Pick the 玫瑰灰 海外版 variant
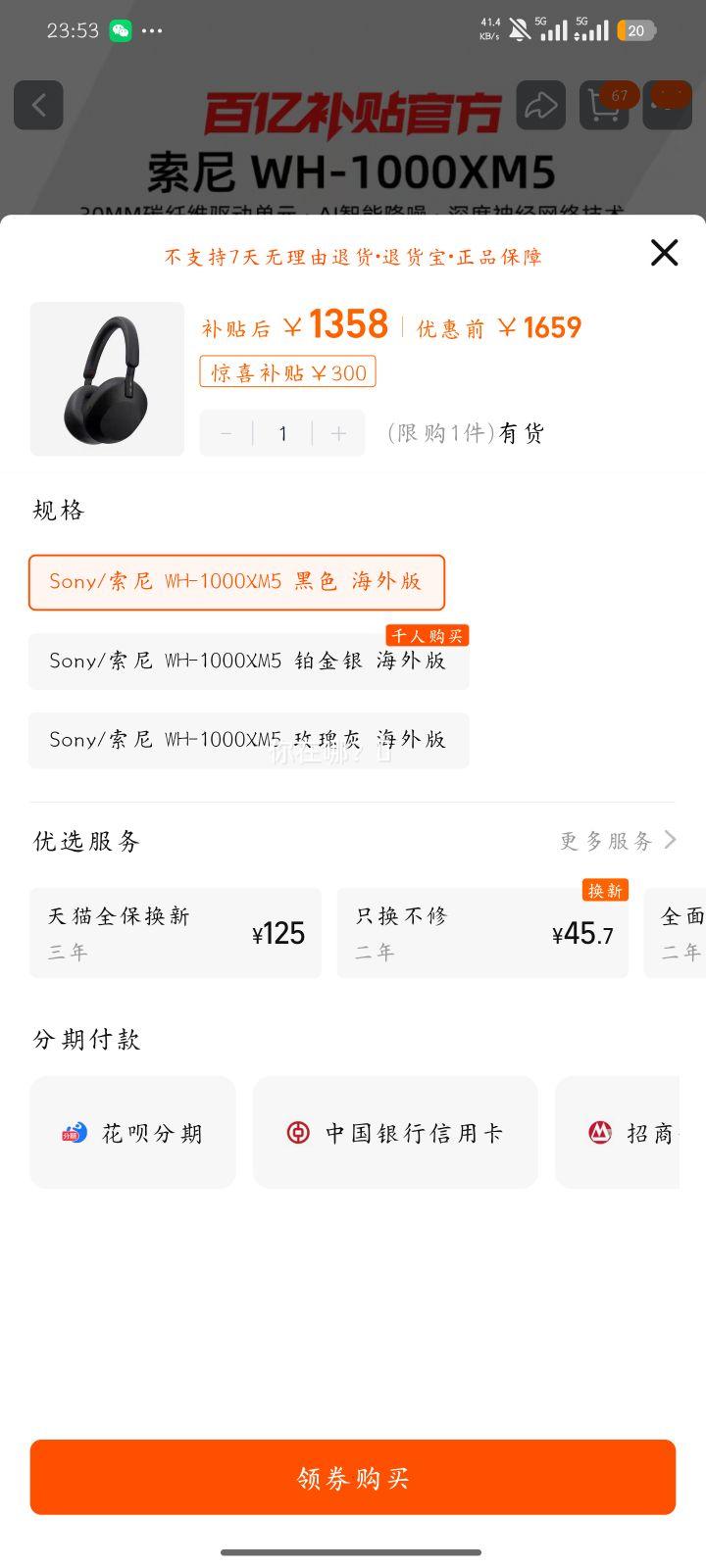Image resolution: width=706 pixels, height=1568 pixels. pos(248,741)
